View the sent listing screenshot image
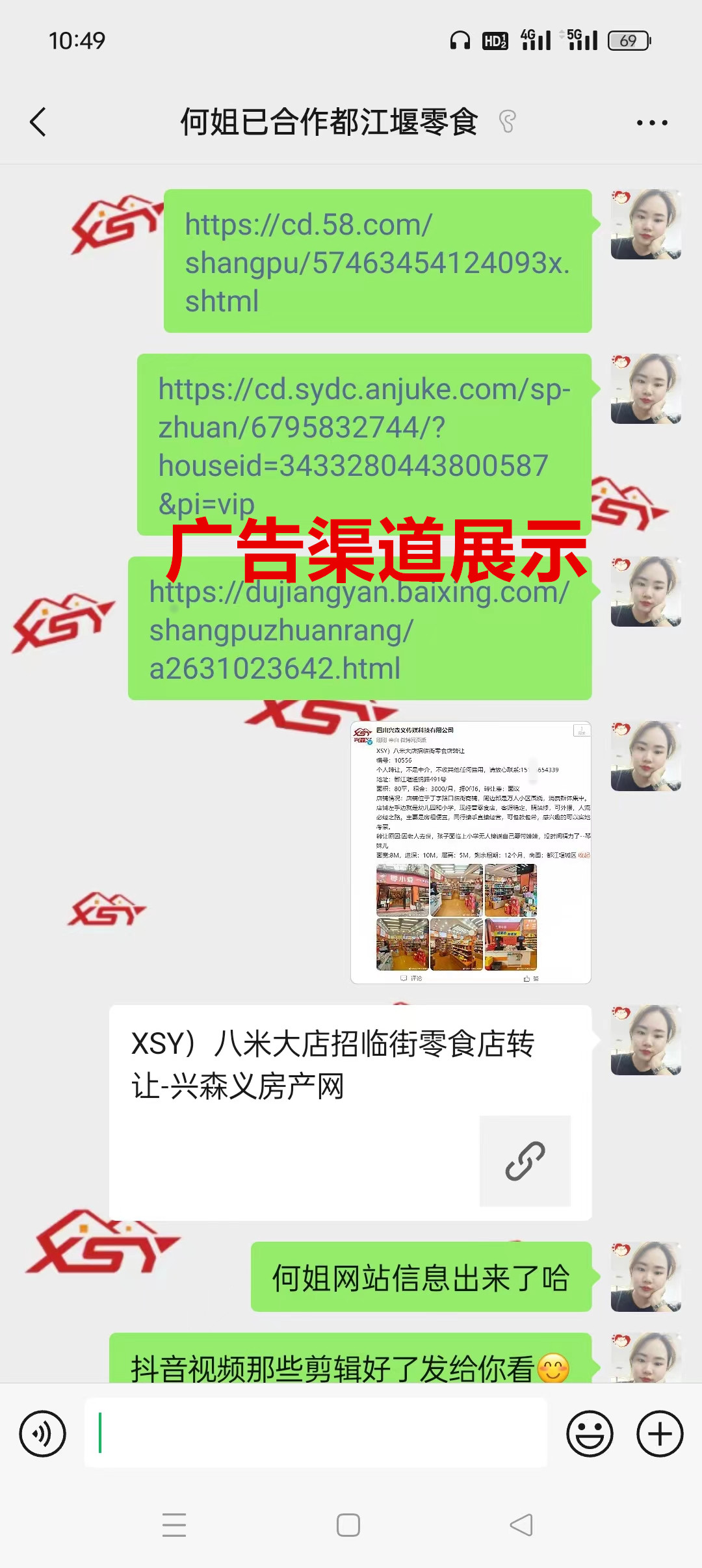The width and height of the screenshot is (702, 1568). [x=471, y=852]
